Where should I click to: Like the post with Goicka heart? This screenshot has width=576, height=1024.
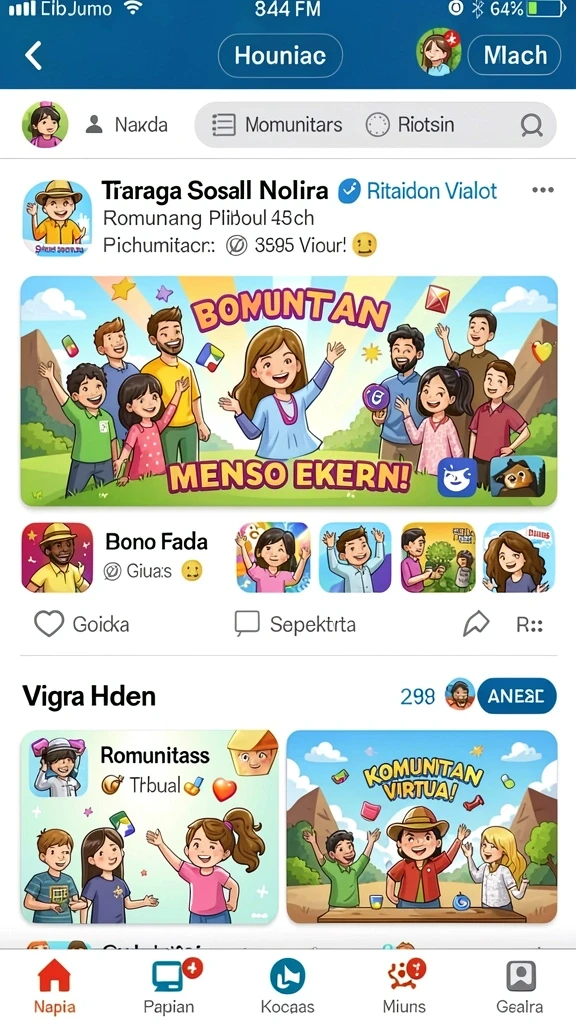pyautogui.click(x=82, y=624)
